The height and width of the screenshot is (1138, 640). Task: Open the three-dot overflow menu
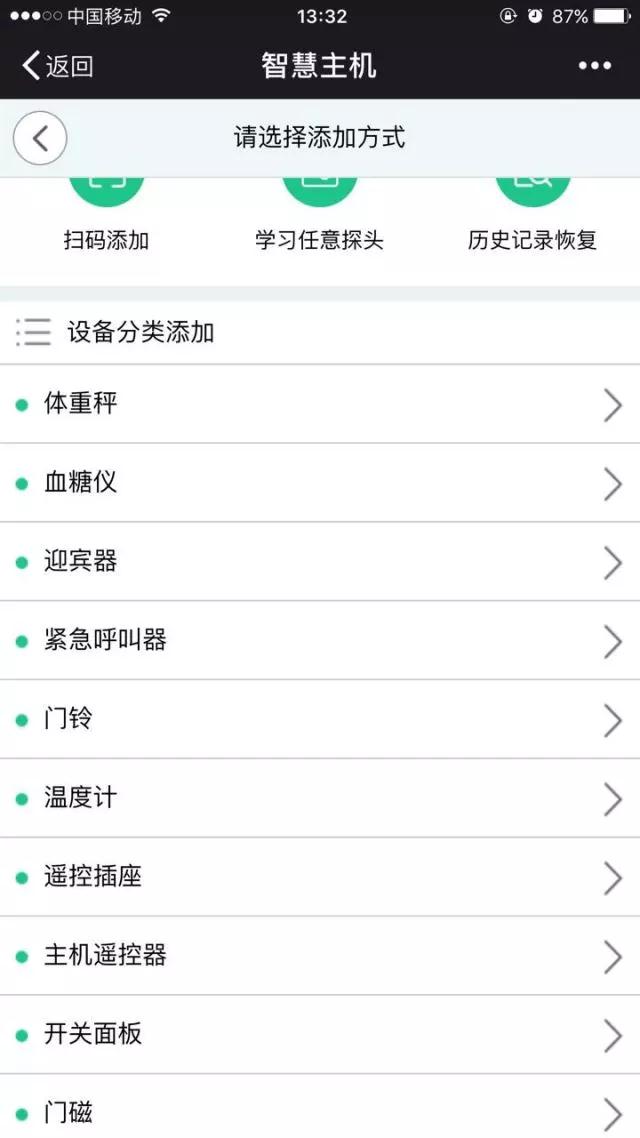pos(594,66)
